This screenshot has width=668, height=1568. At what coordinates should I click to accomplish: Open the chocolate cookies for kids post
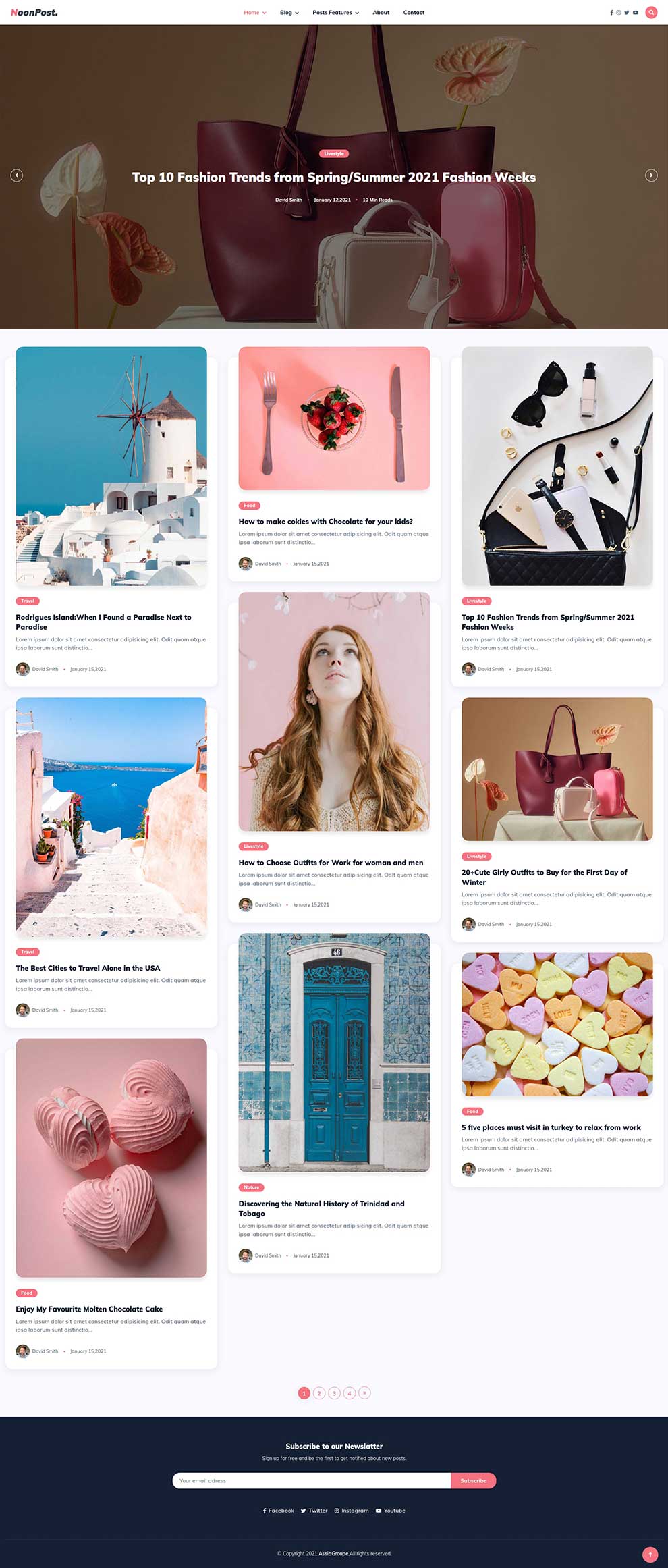click(x=325, y=521)
